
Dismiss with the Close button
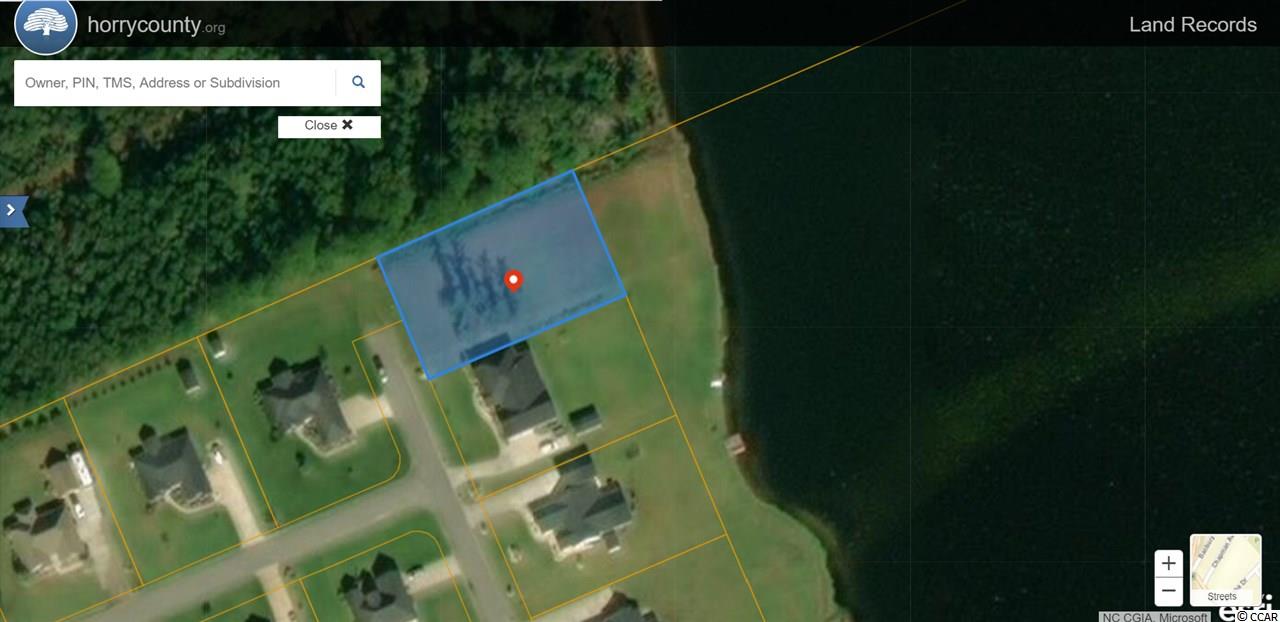(x=329, y=126)
